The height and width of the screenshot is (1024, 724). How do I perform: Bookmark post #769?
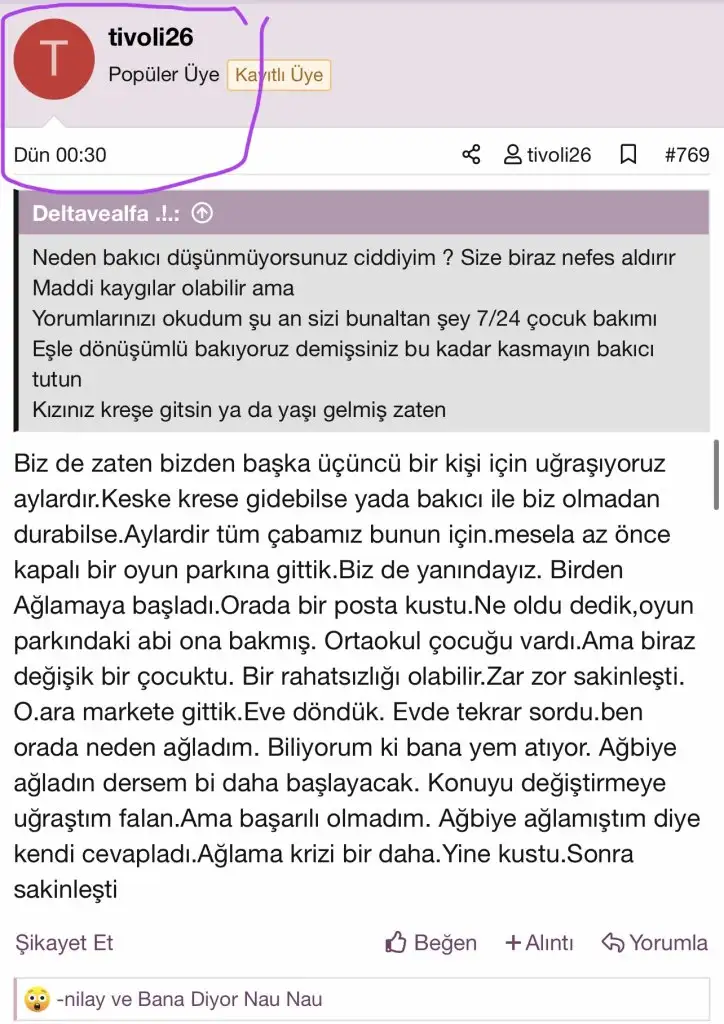click(628, 155)
